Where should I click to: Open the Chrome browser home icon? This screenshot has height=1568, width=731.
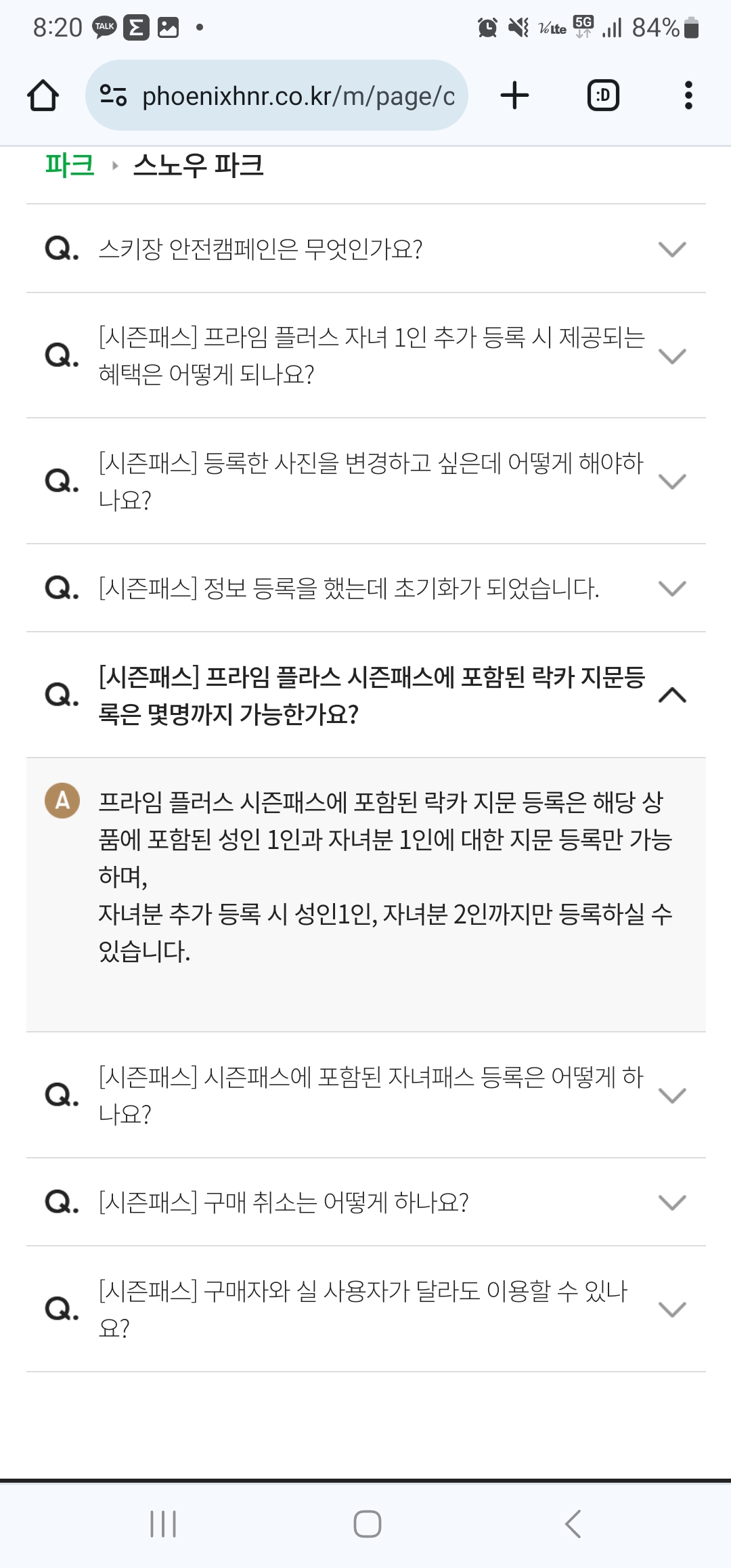click(43, 95)
